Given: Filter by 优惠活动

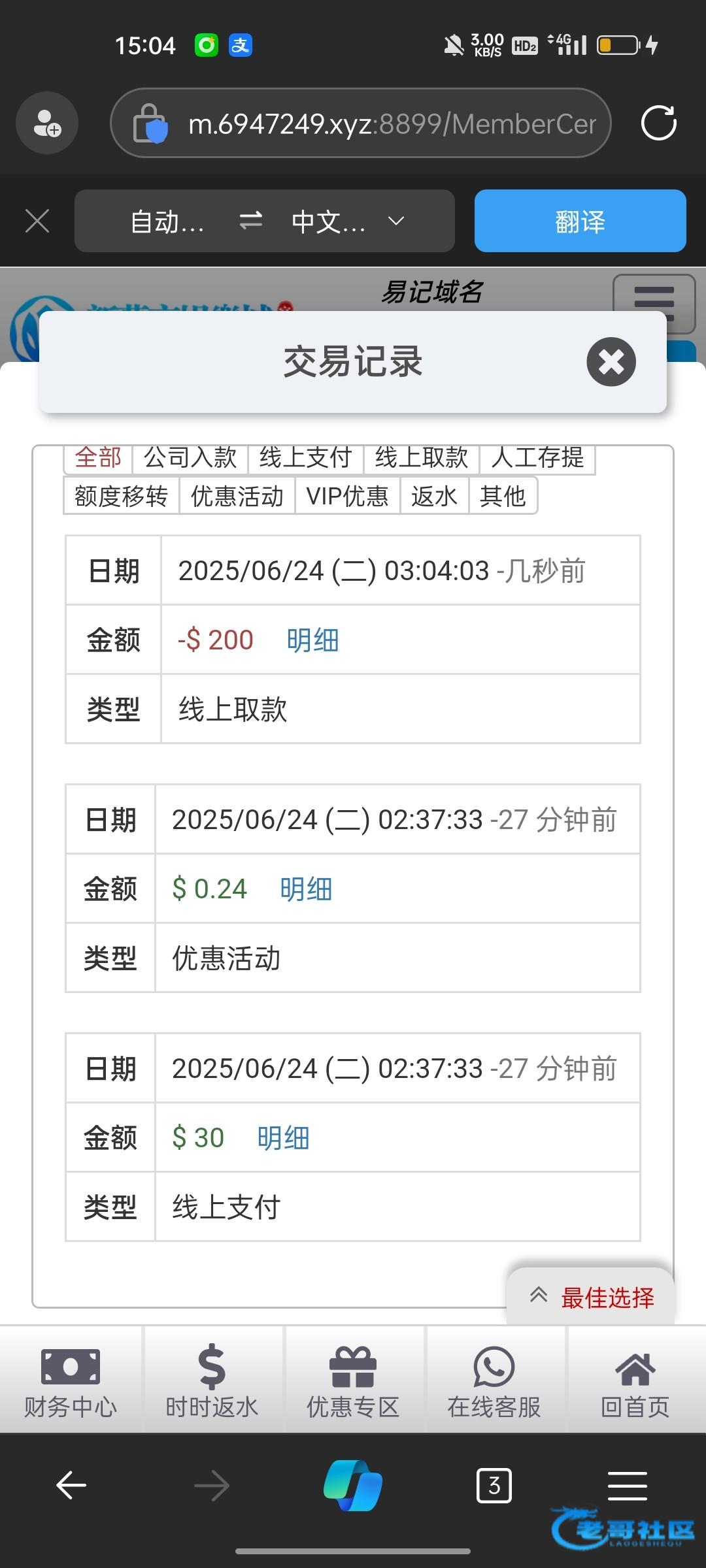Looking at the screenshot, I should point(237,496).
